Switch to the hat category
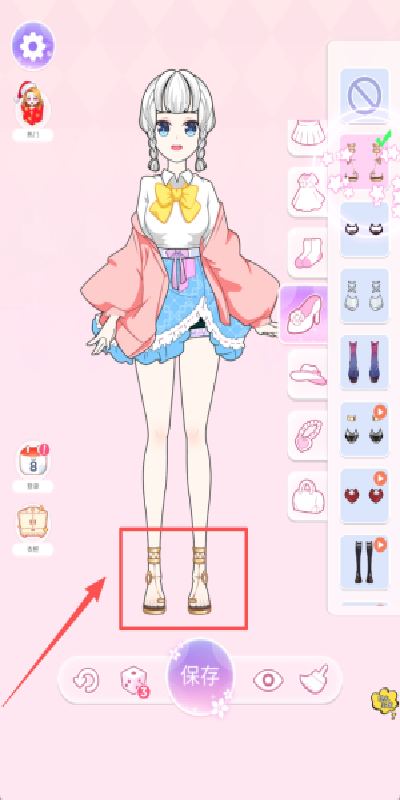The width and height of the screenshot is (400, 800). coord(308,374)
